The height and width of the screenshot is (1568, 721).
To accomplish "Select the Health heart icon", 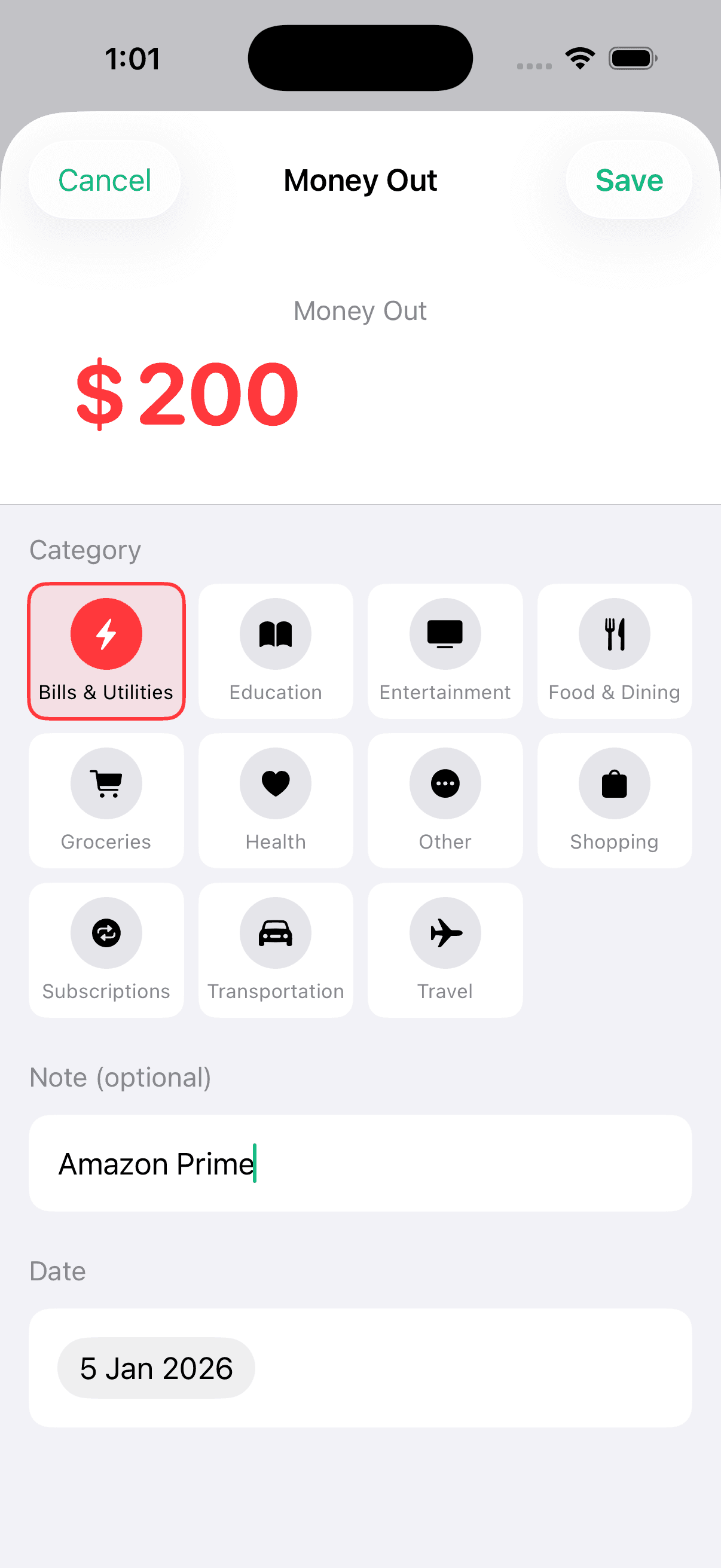I will pyautogui.click(x=276, y=783).
